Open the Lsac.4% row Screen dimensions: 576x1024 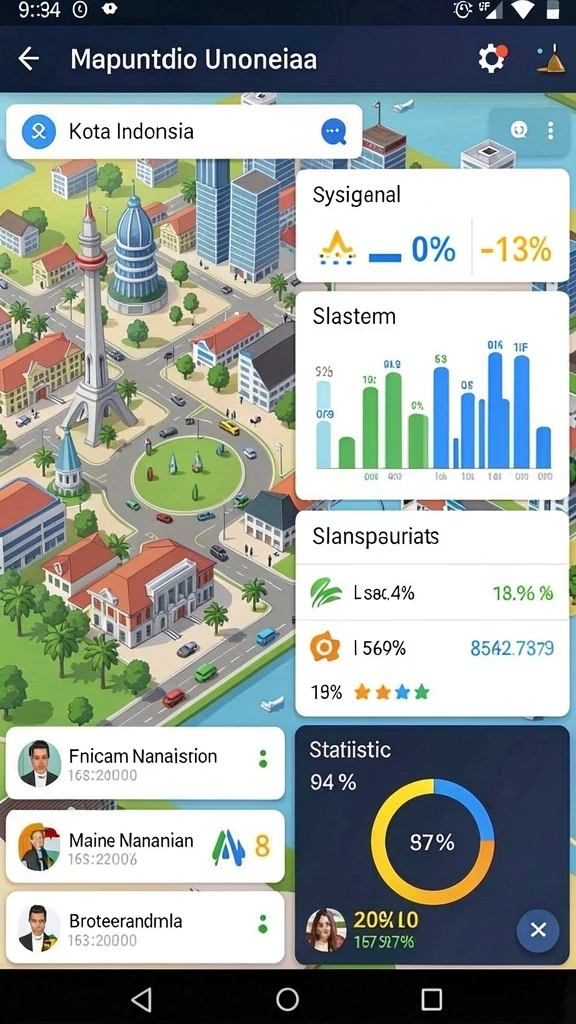(x=432, y=593)
